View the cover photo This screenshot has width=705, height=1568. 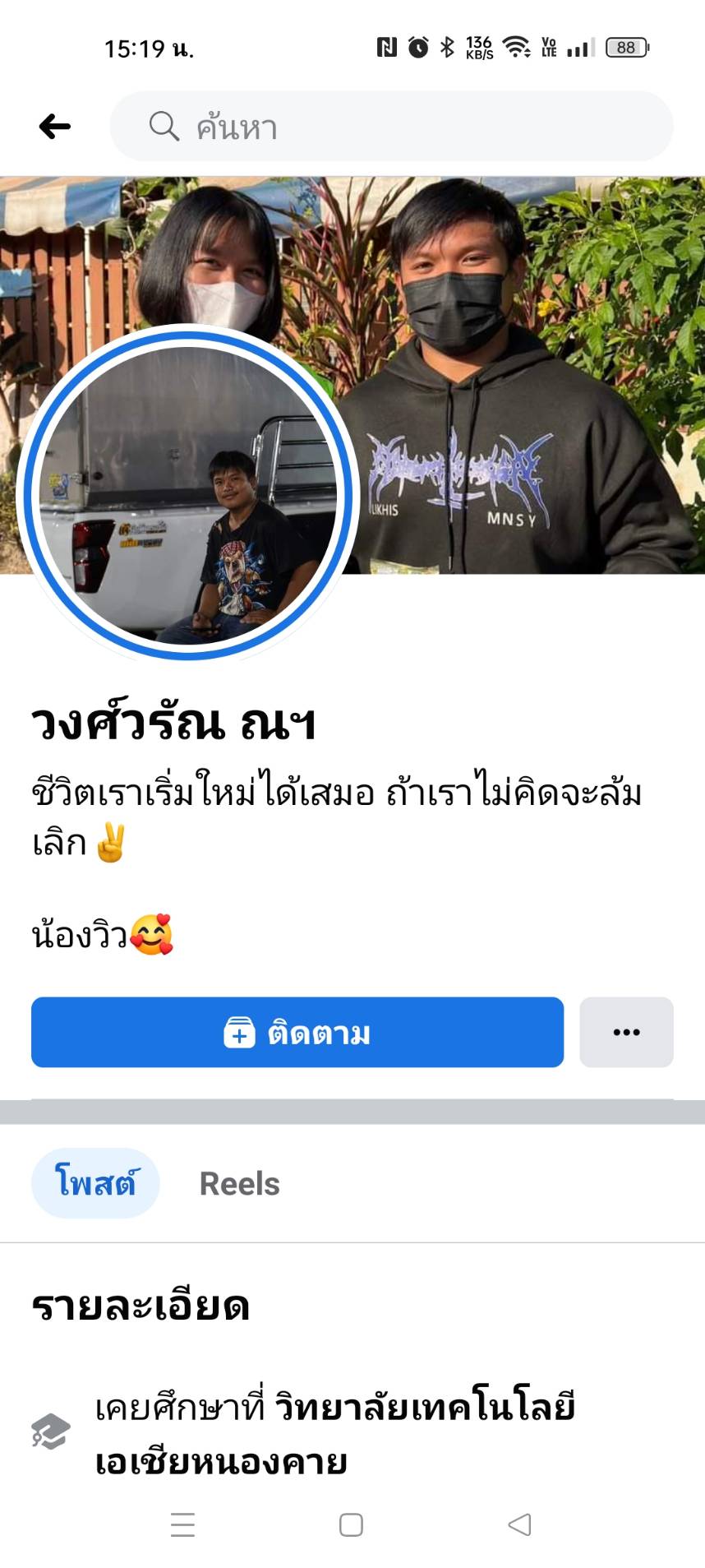(526, 329)
